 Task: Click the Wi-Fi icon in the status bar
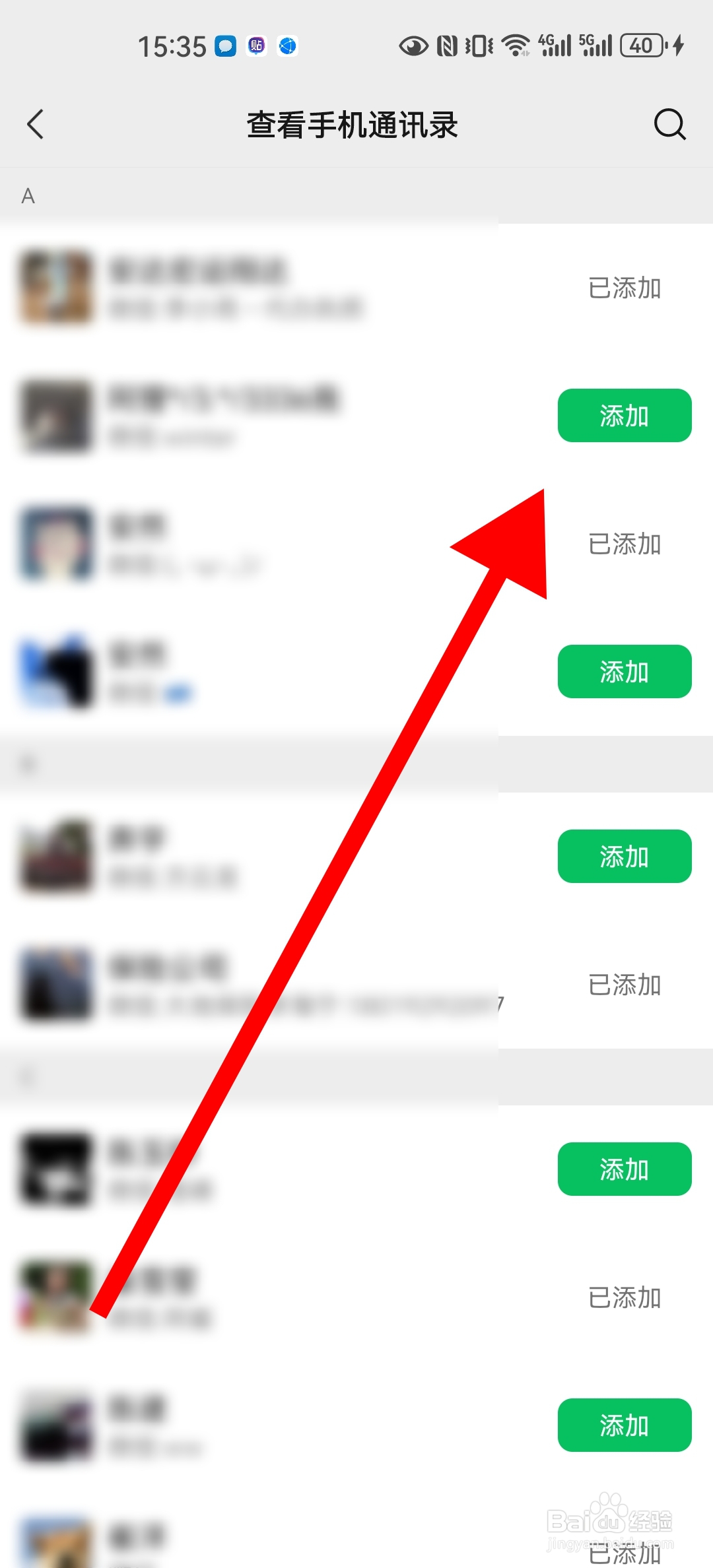click(x=514, y=45)
